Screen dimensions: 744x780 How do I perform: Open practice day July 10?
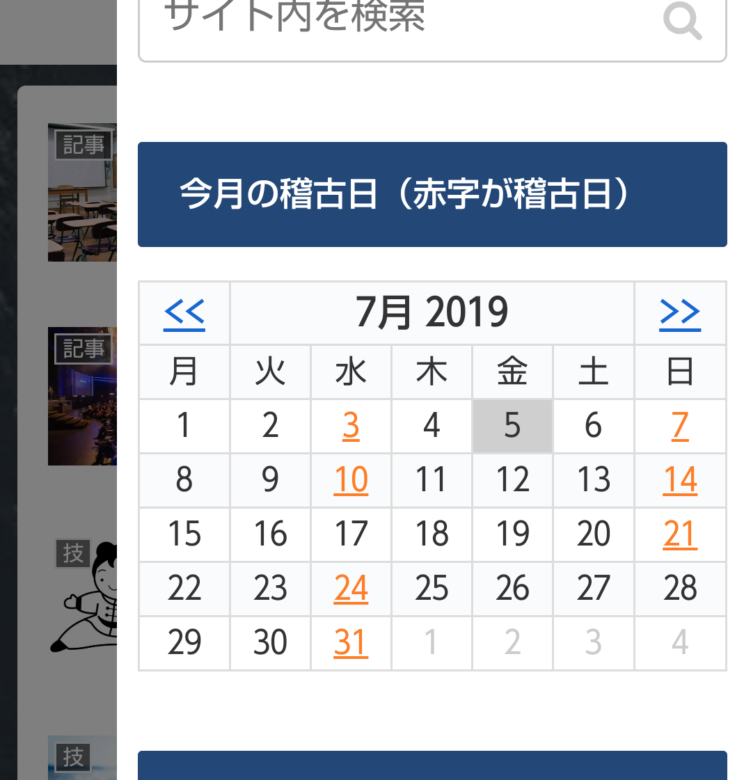click(351, 481)
